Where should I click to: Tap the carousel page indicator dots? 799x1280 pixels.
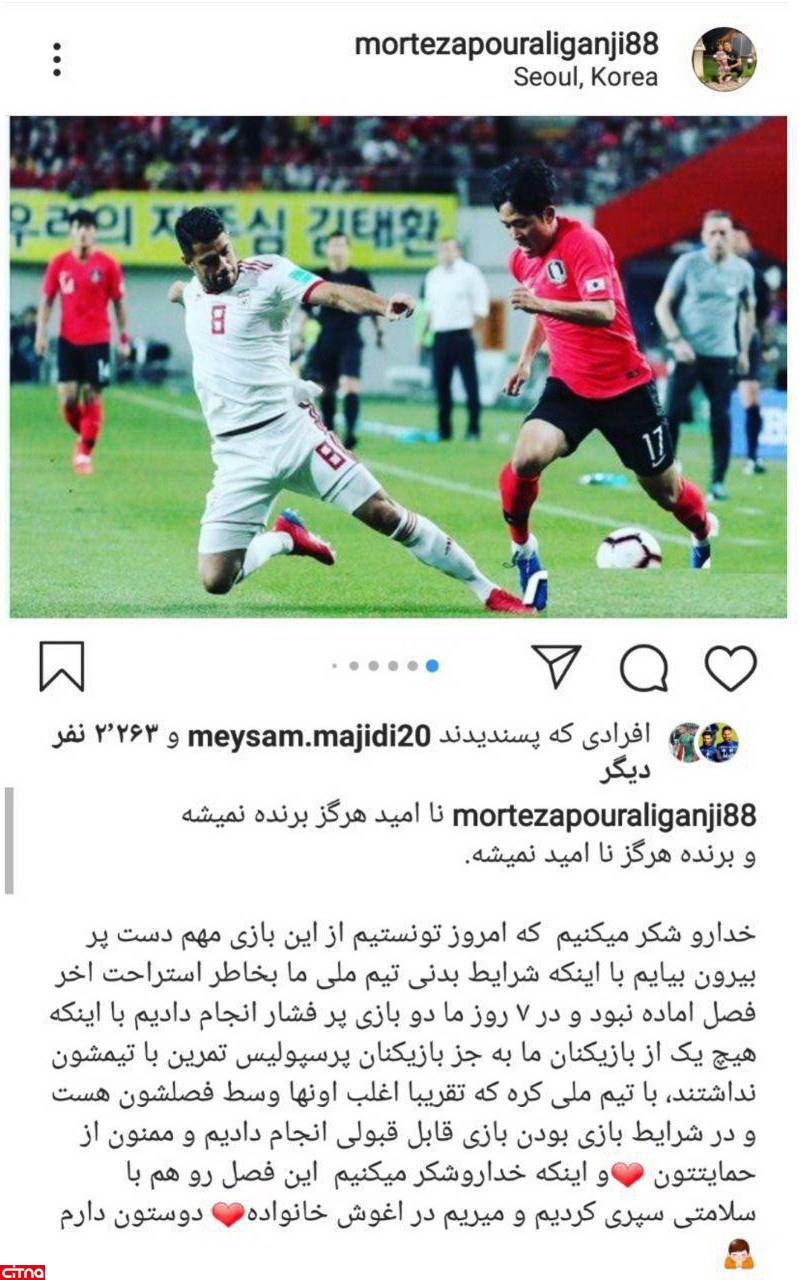click(386, 666)
